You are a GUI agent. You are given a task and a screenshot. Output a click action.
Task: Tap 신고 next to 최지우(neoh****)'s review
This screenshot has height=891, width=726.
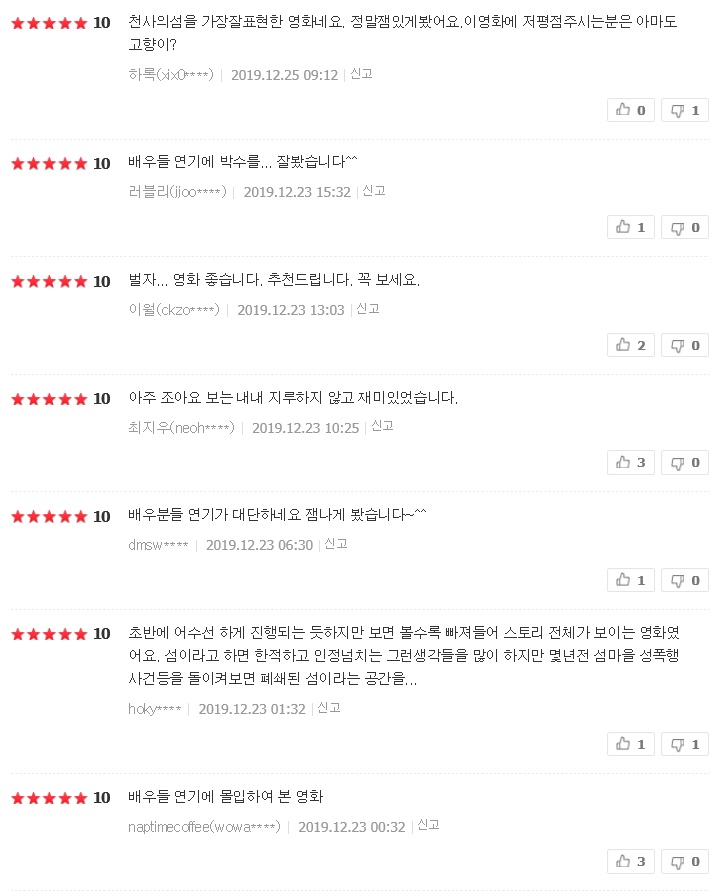click(x=382, y=426)
